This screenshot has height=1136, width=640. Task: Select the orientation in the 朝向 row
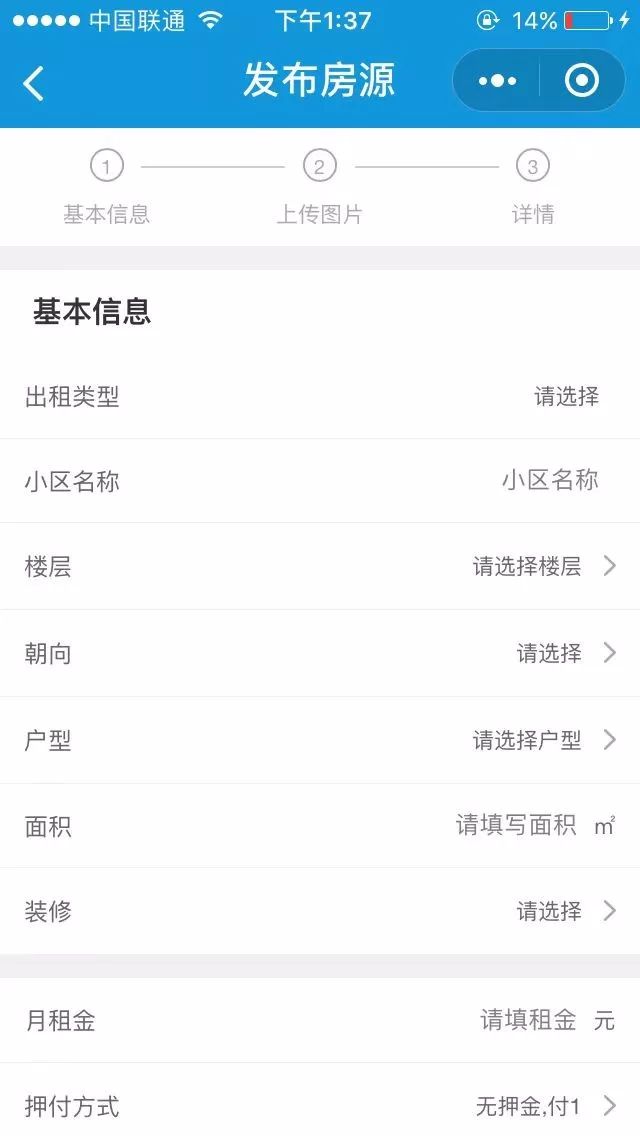tap(320, 653)
